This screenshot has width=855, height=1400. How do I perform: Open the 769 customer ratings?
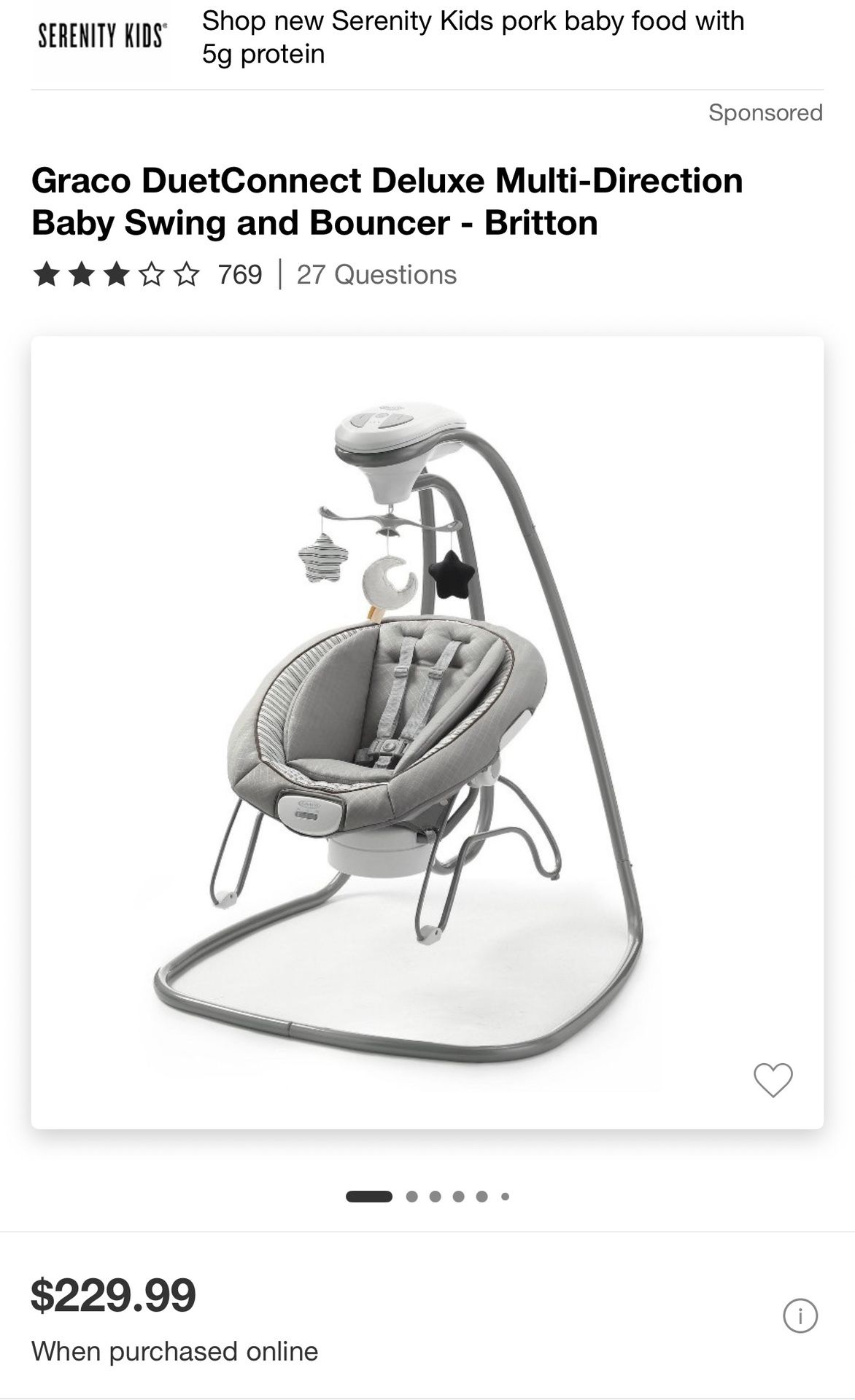(239, 275)
